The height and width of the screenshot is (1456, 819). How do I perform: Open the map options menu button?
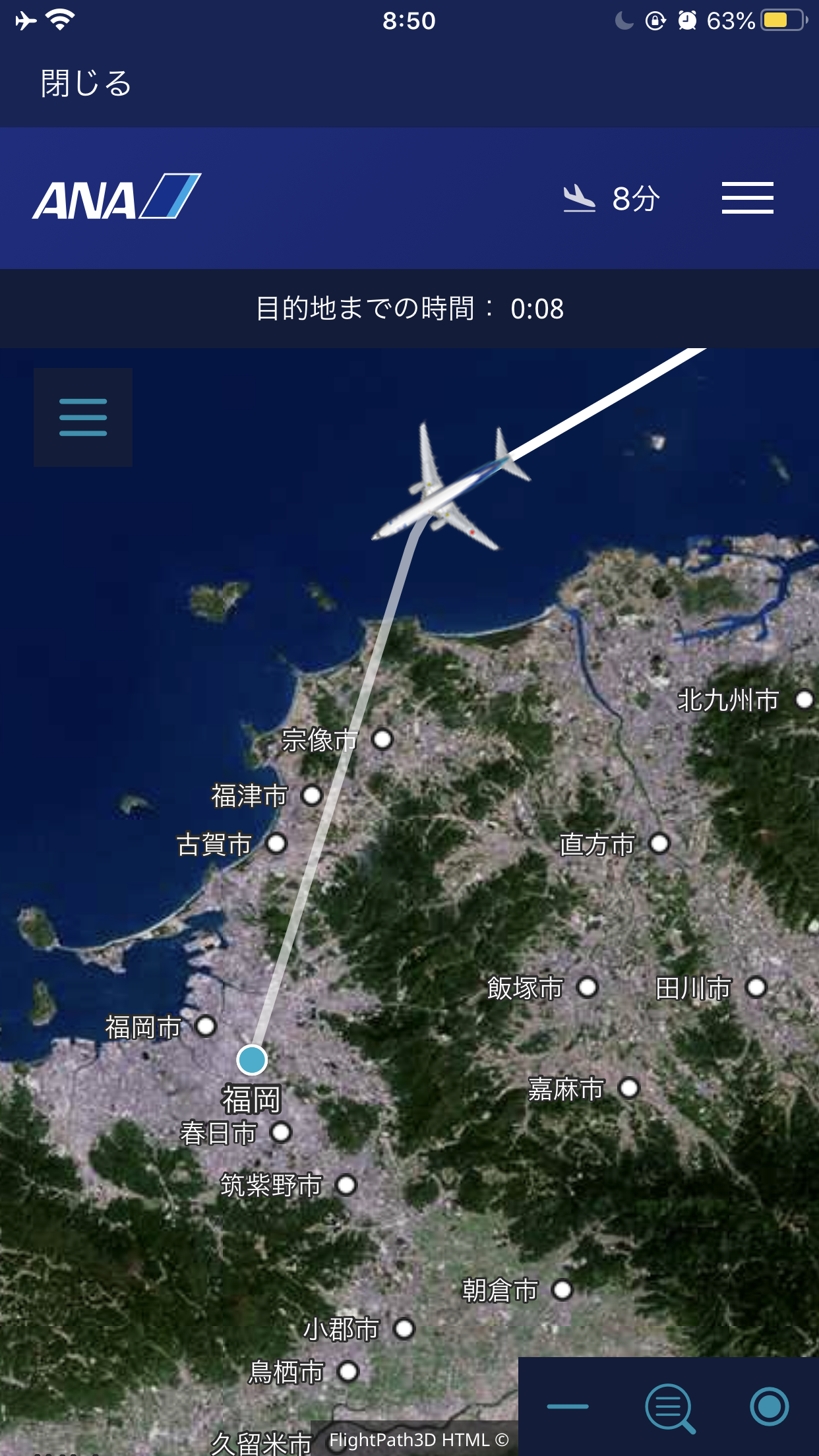click(83, 417)
